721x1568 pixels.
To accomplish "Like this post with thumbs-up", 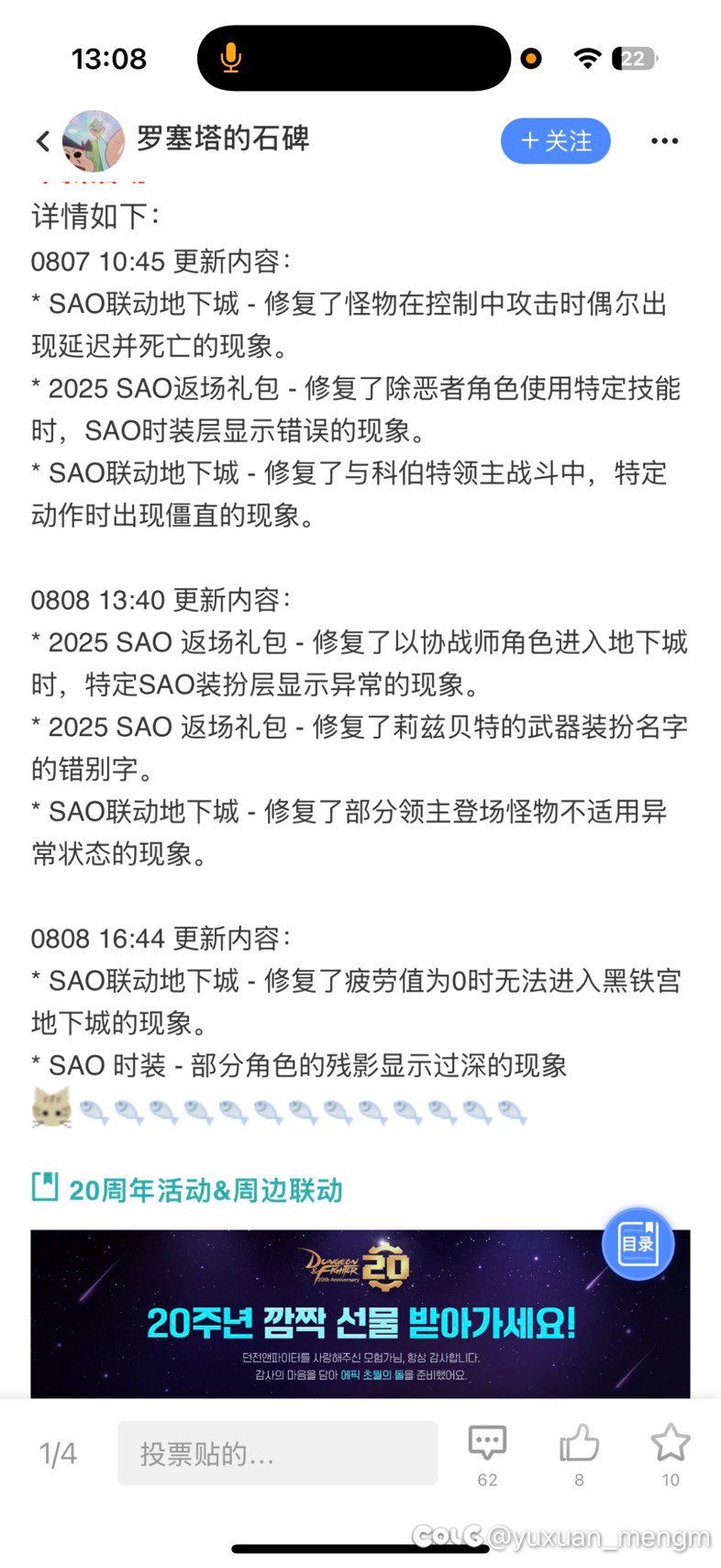I will point(579,1443).
